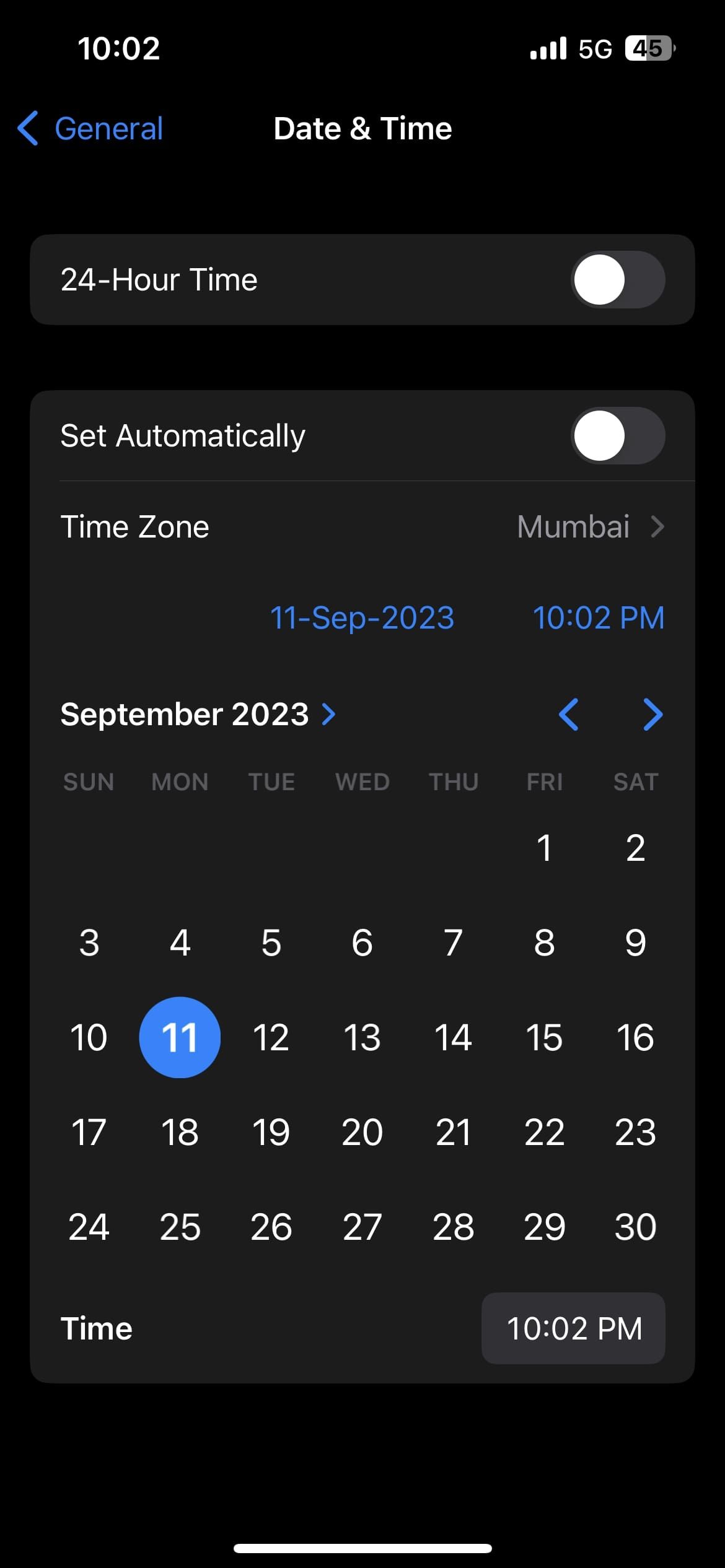Image resolution: width=725 pixels, height=1568 pixels.
Task: Select day 18 in calendar
Action: pyautogui.click(x=180, y=1132)
